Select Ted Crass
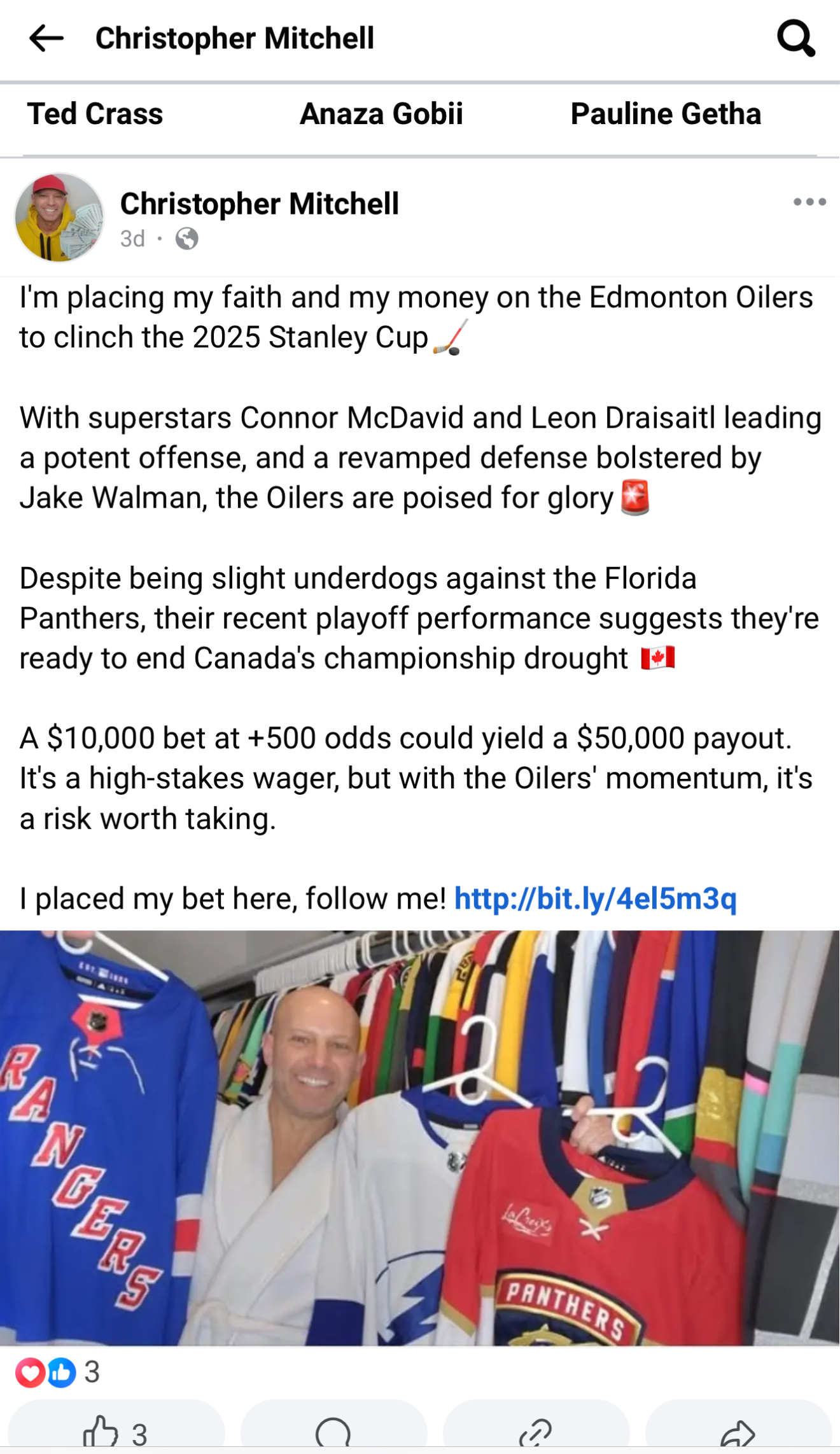This screenshot has width=840, height=1454. pos(95,115)
